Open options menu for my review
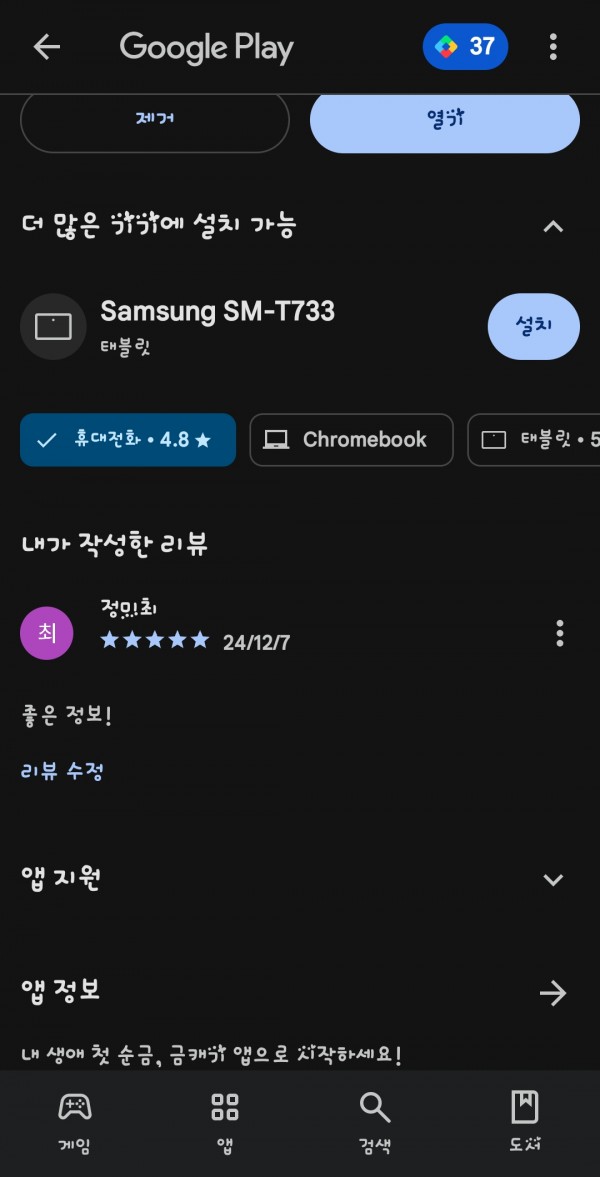 559,634
